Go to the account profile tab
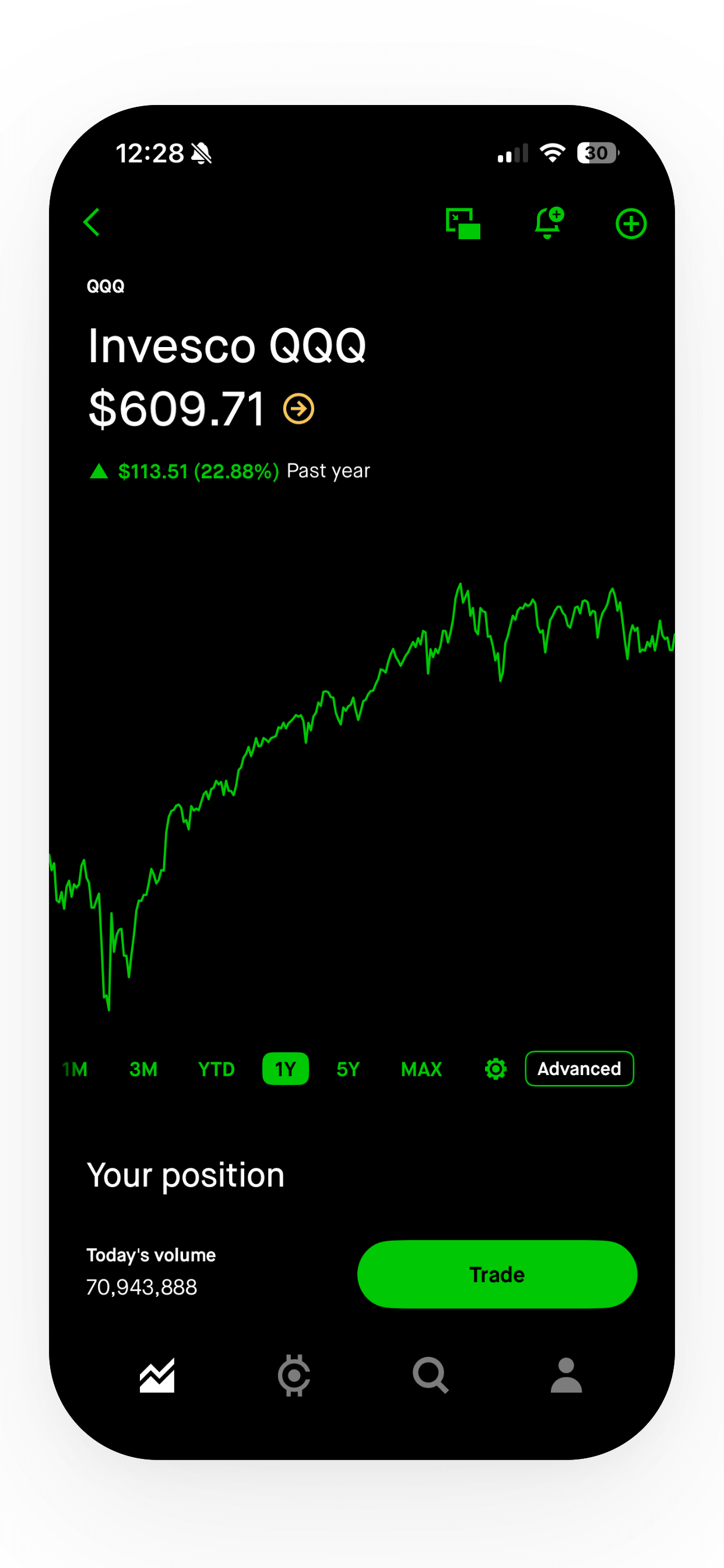 click(566, 1375)
